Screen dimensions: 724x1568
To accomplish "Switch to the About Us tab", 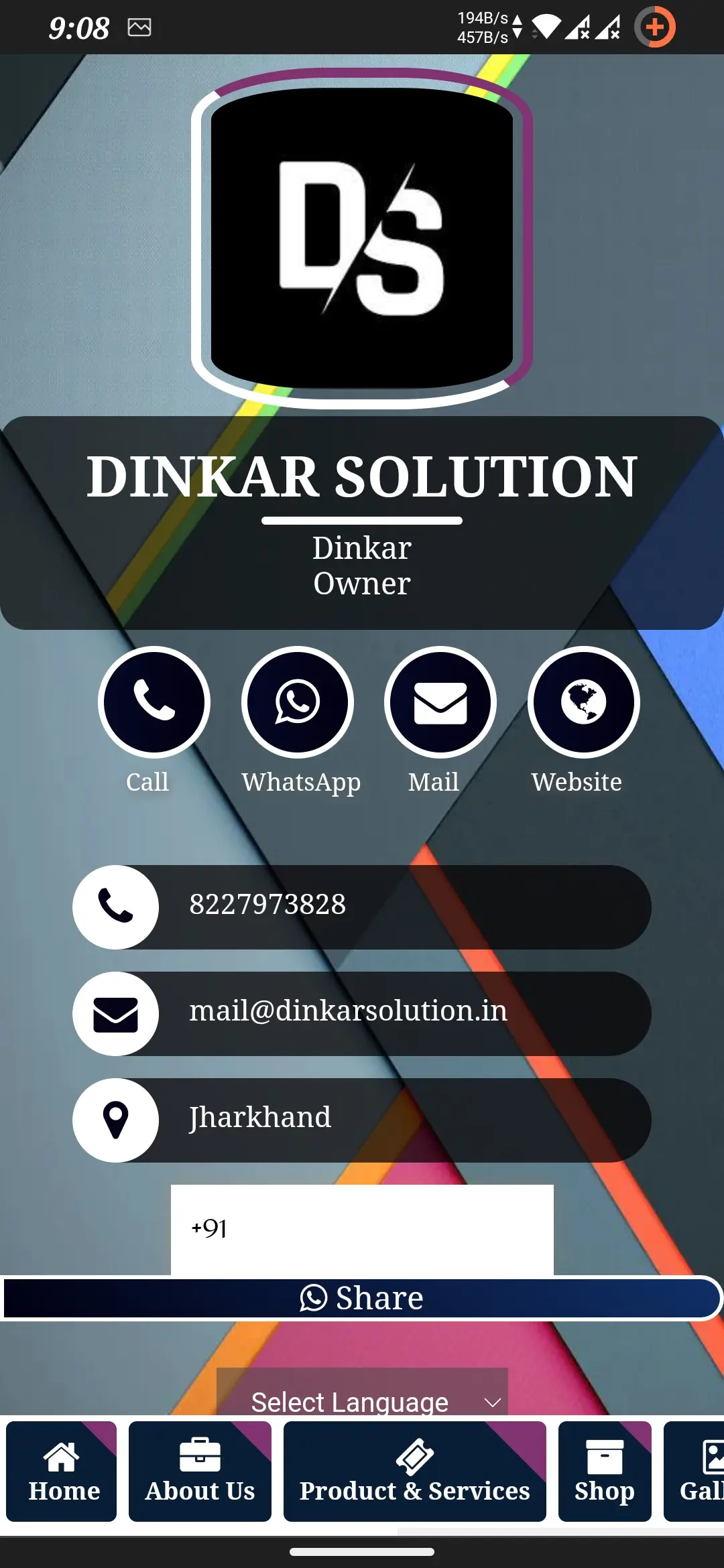I will (x=200, y=1471).
